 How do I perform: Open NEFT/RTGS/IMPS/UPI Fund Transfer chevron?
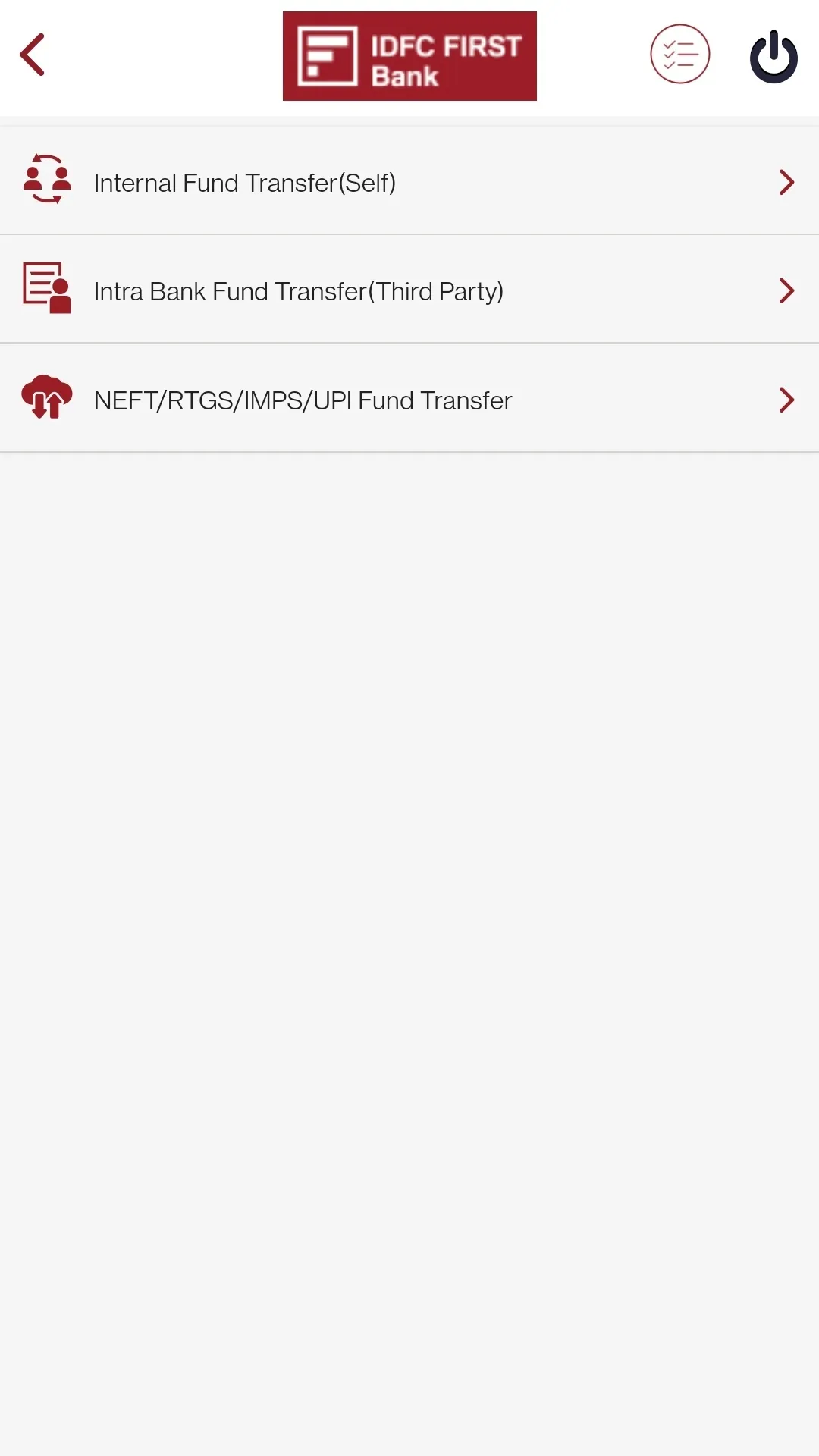786,400
